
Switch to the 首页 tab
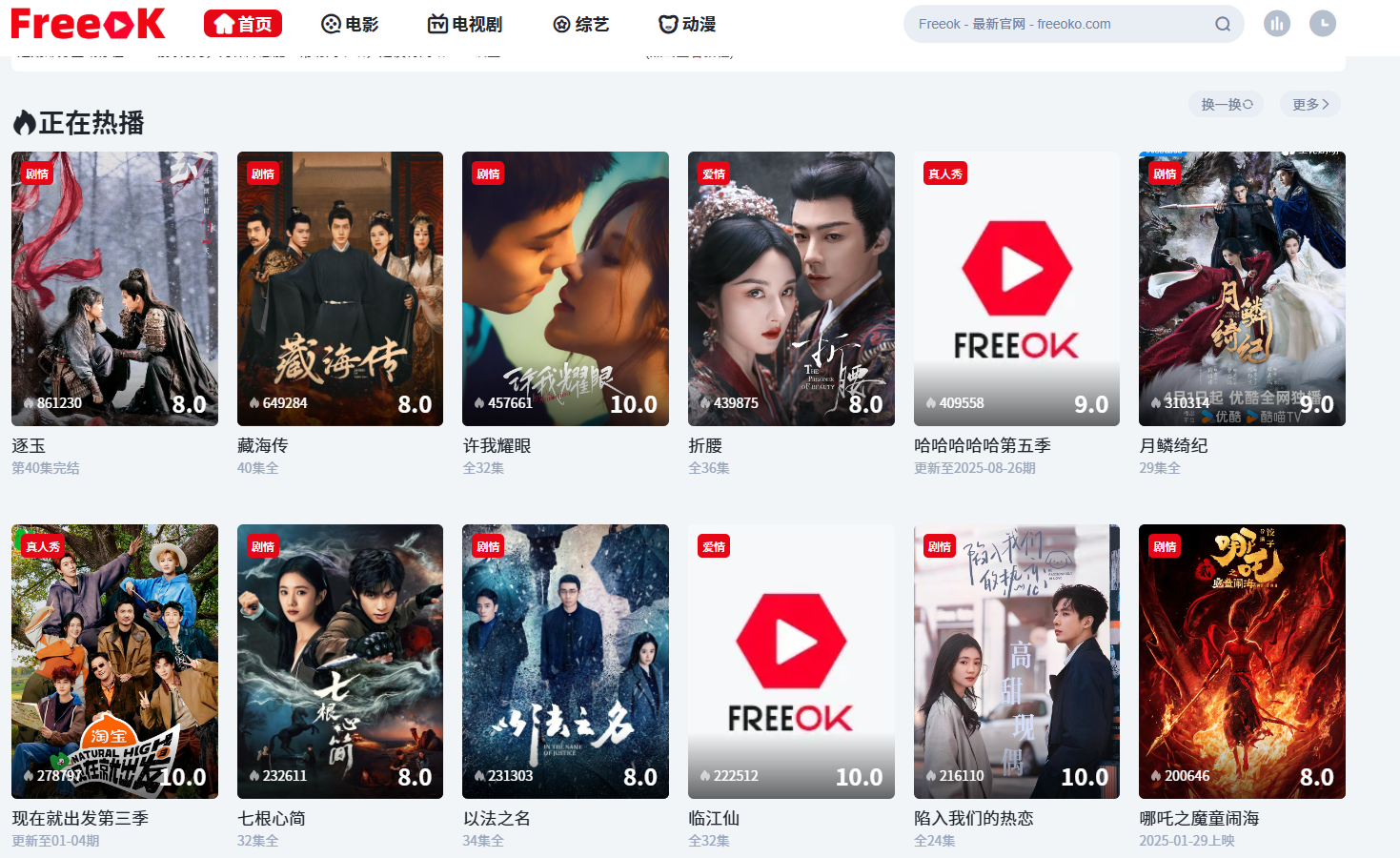(x=243, y=24)
